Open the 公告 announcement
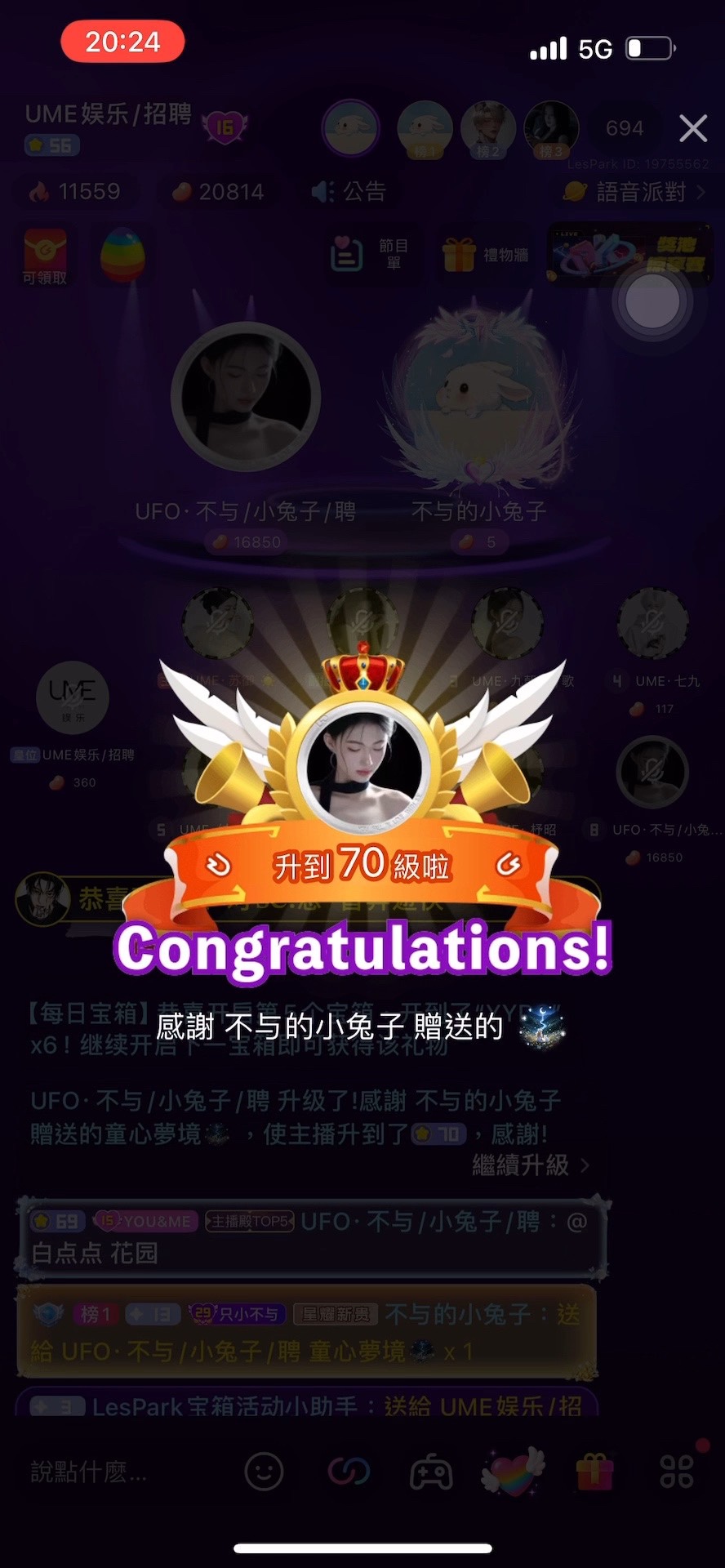Image resolution: width=725 pixels, height=1568 pixels. pyautogui.click(x=349, y=192)
